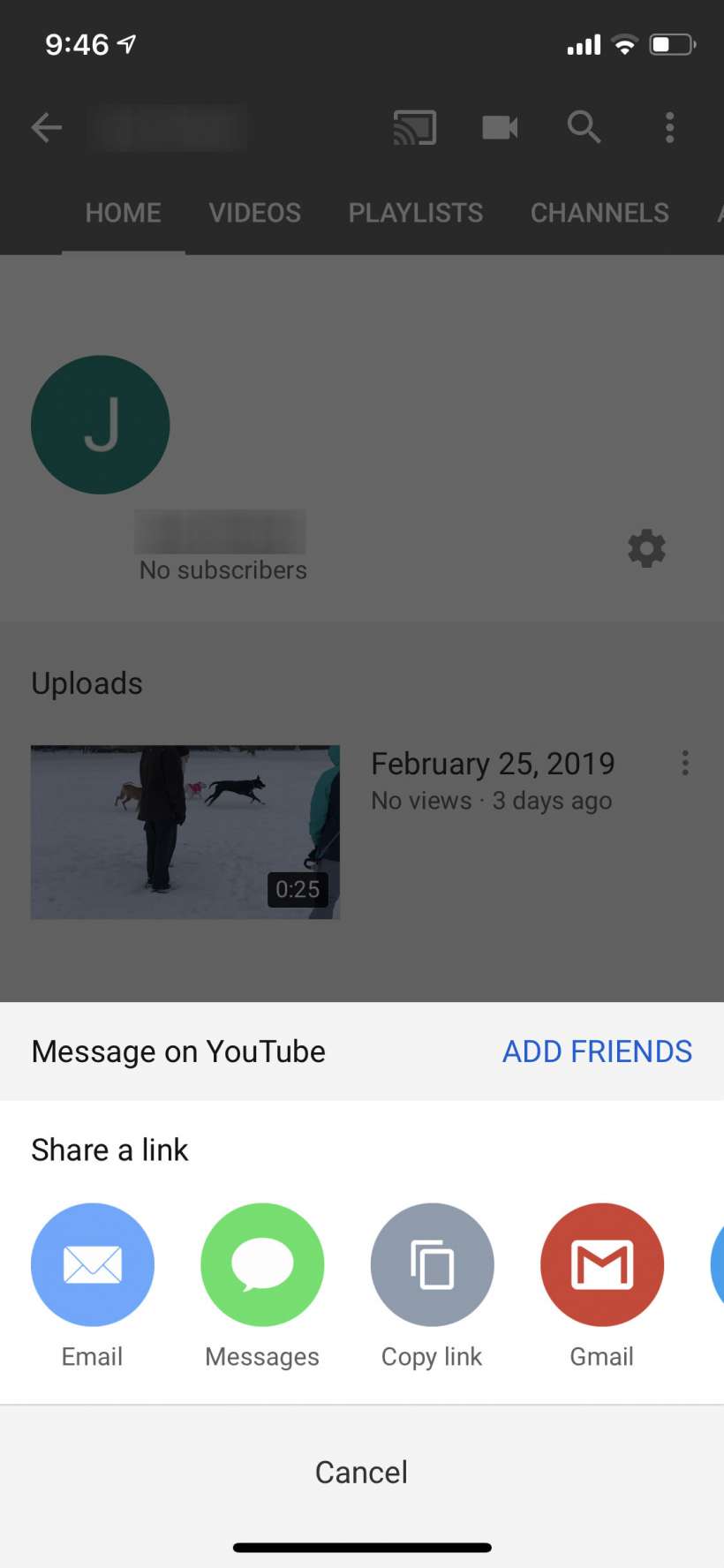Share the link through Messages
This screenshot has height=1568, width=724.
[x=262, y=1265]
